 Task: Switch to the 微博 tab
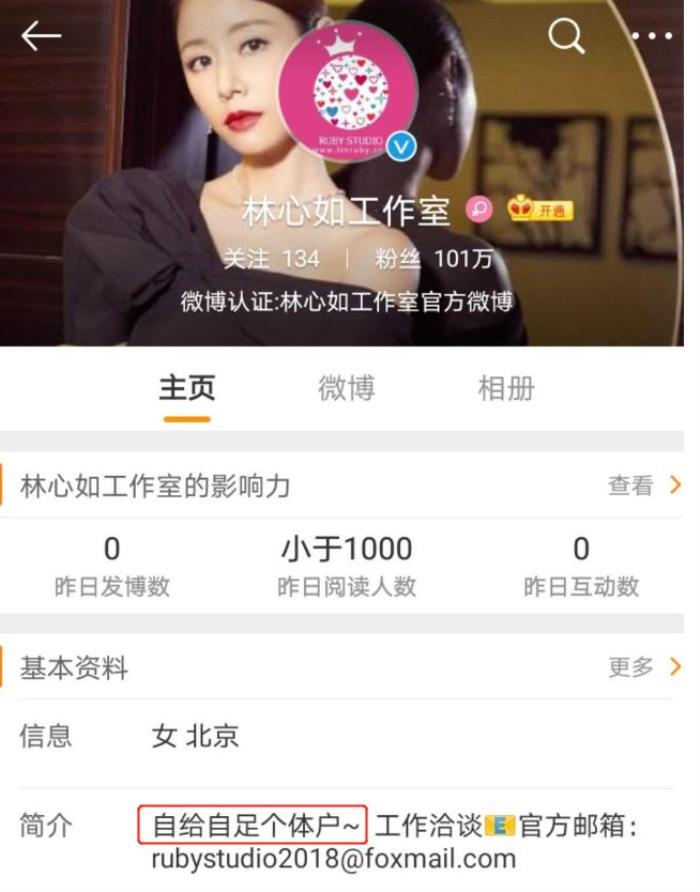tap(346, 389)
